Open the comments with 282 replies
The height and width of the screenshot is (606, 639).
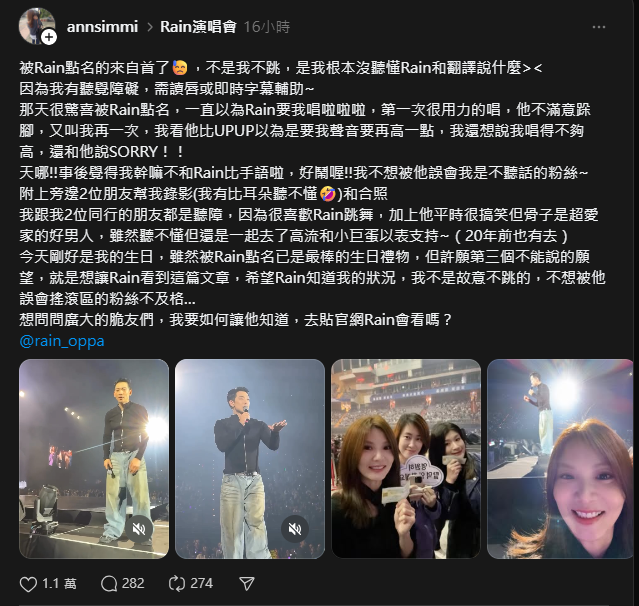[x=110, y=583]
